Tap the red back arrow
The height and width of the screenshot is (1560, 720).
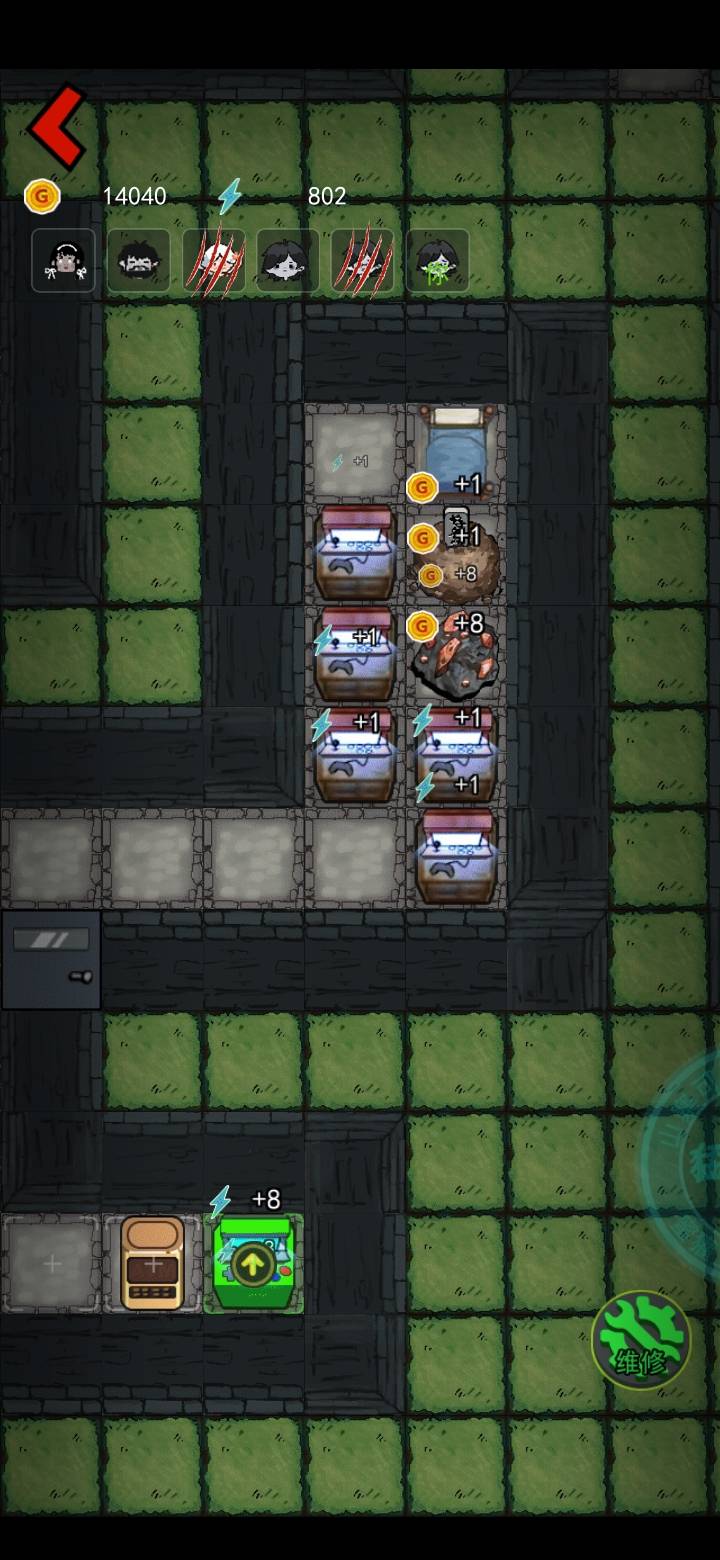[56, 126]
